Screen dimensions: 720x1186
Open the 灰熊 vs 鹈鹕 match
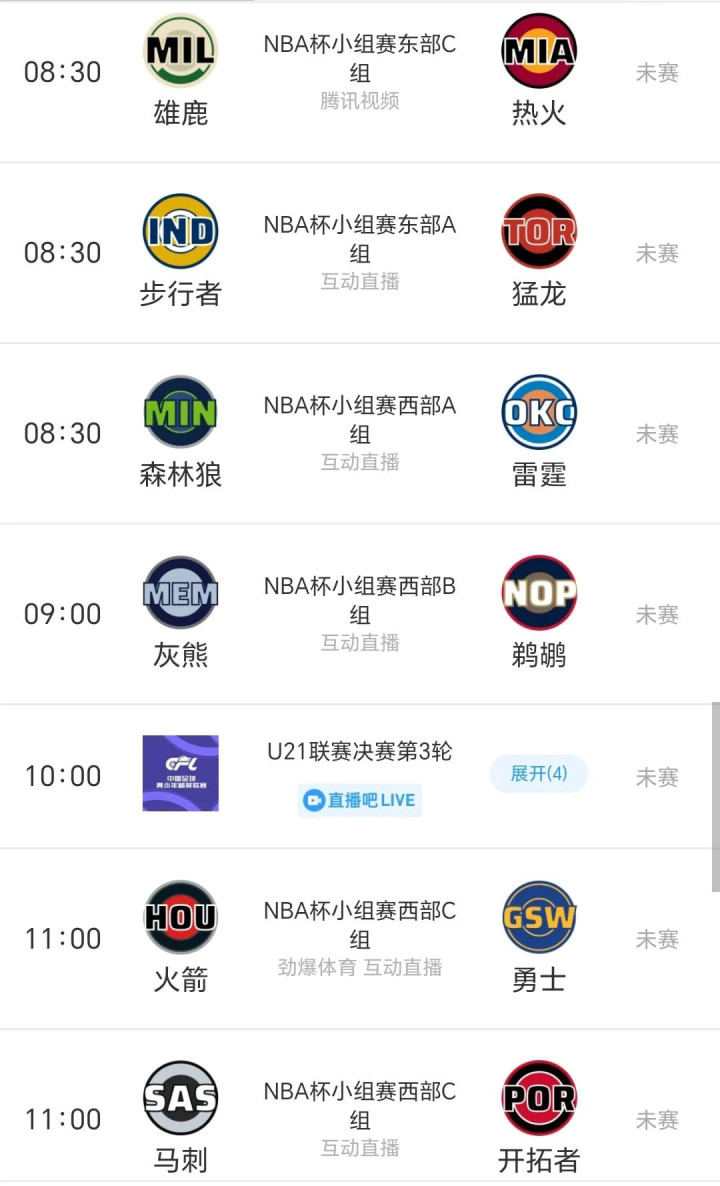[360, 614]
